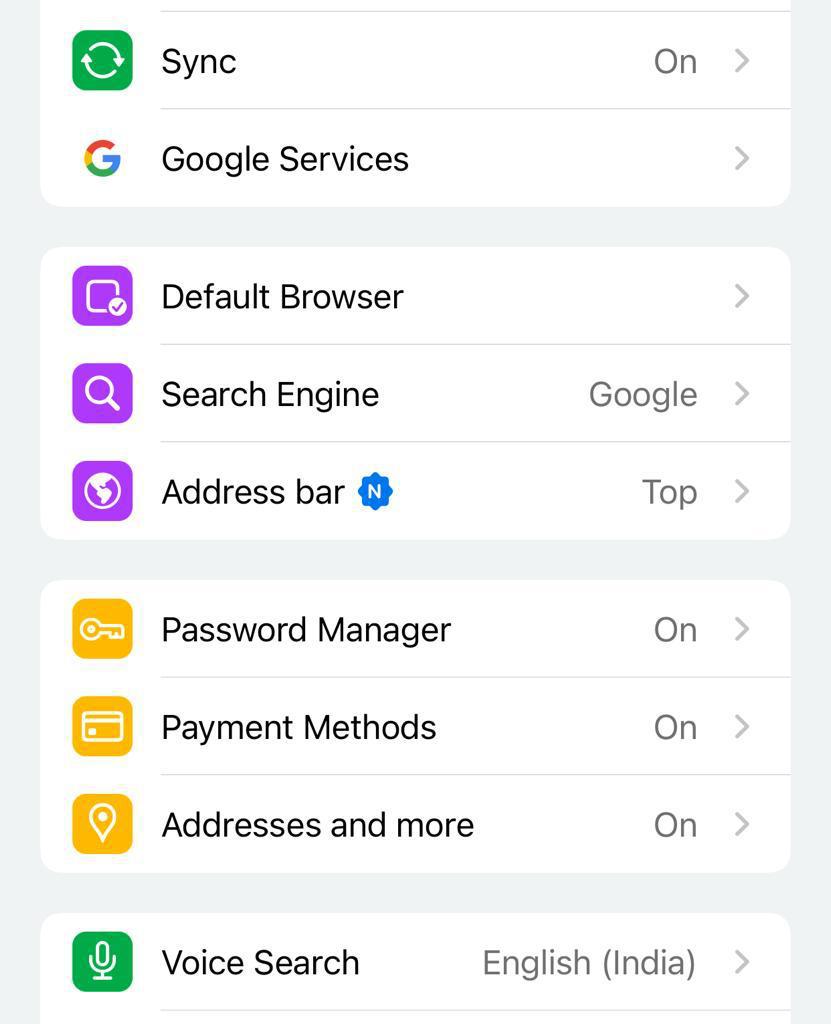Open Google Services settings

tap(414, 159)
